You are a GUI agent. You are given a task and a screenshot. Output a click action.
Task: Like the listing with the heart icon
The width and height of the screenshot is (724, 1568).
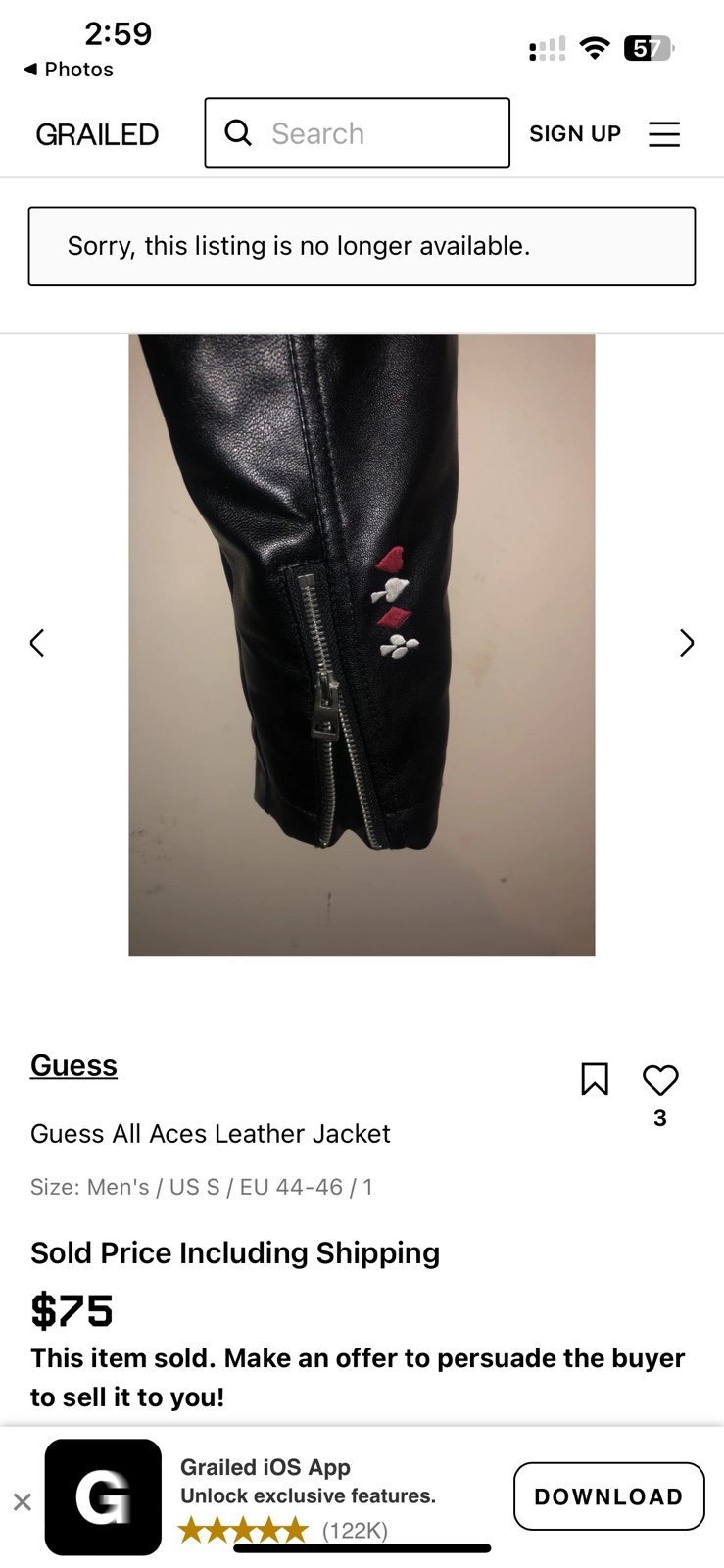(660, 1080)
